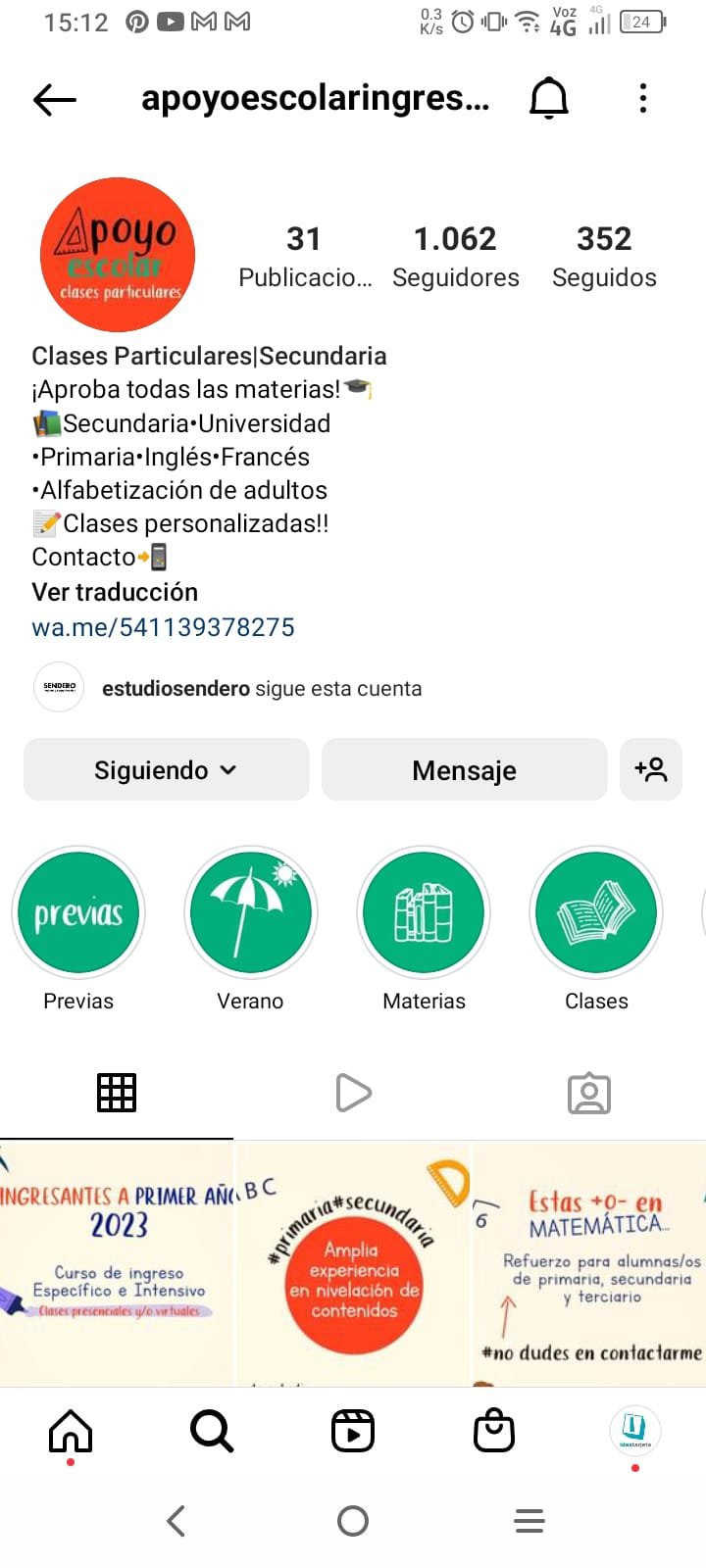Go to the Instagram home feed

(71, 1432)
